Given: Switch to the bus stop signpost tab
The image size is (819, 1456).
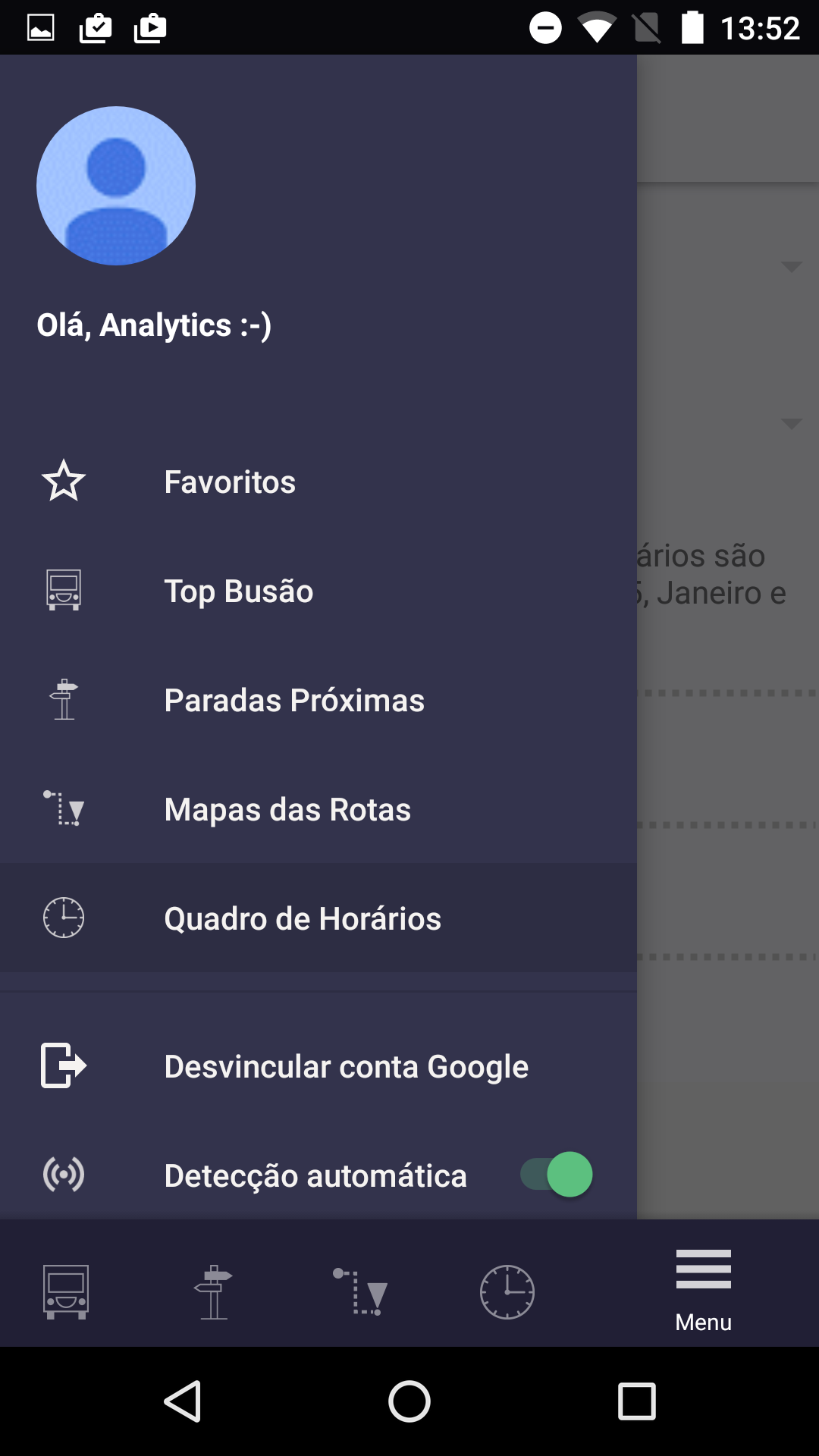Looking at the screenshot, I should coord(213,1291).
